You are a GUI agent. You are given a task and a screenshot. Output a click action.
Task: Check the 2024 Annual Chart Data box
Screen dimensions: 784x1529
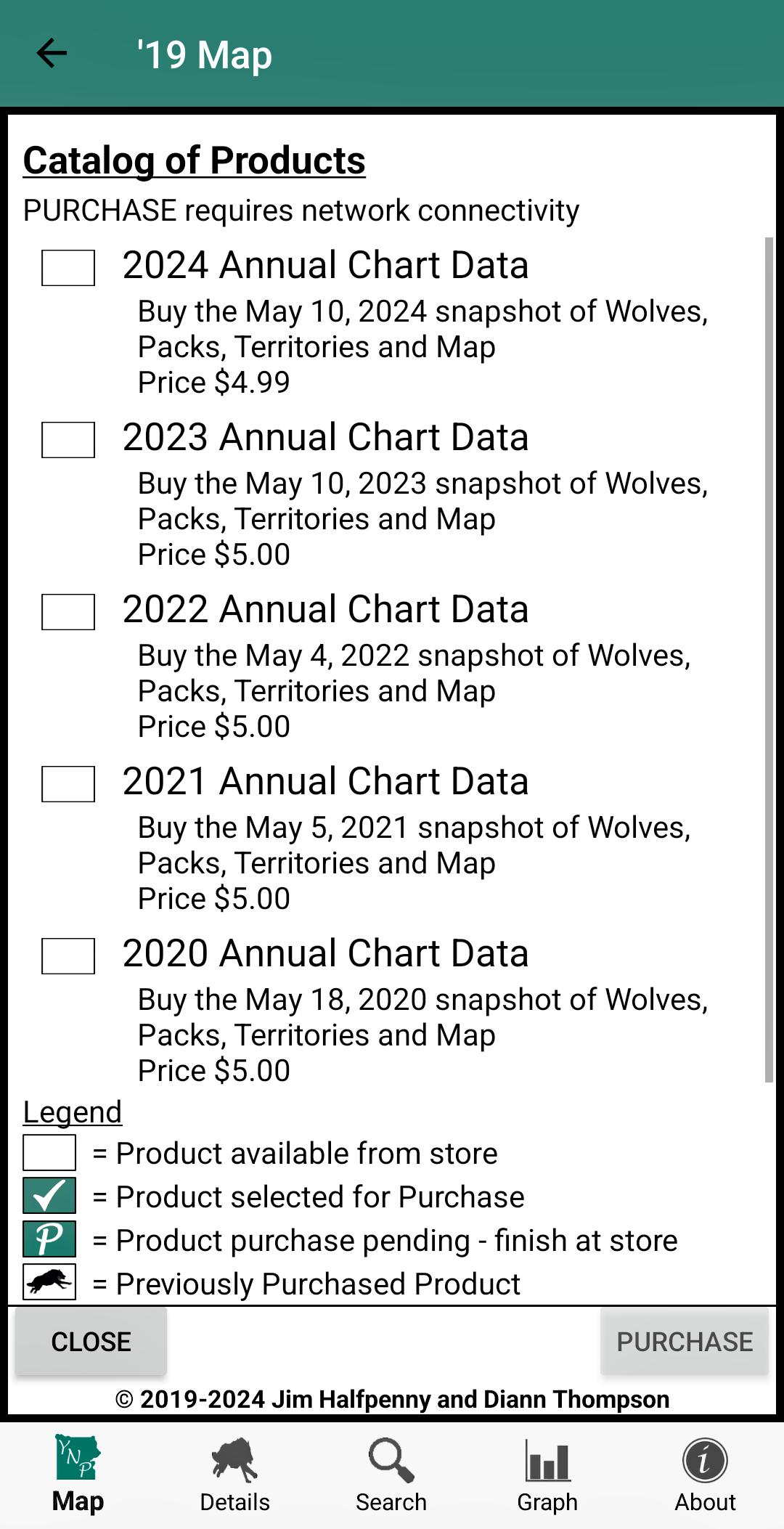click(x=68, y=268)
